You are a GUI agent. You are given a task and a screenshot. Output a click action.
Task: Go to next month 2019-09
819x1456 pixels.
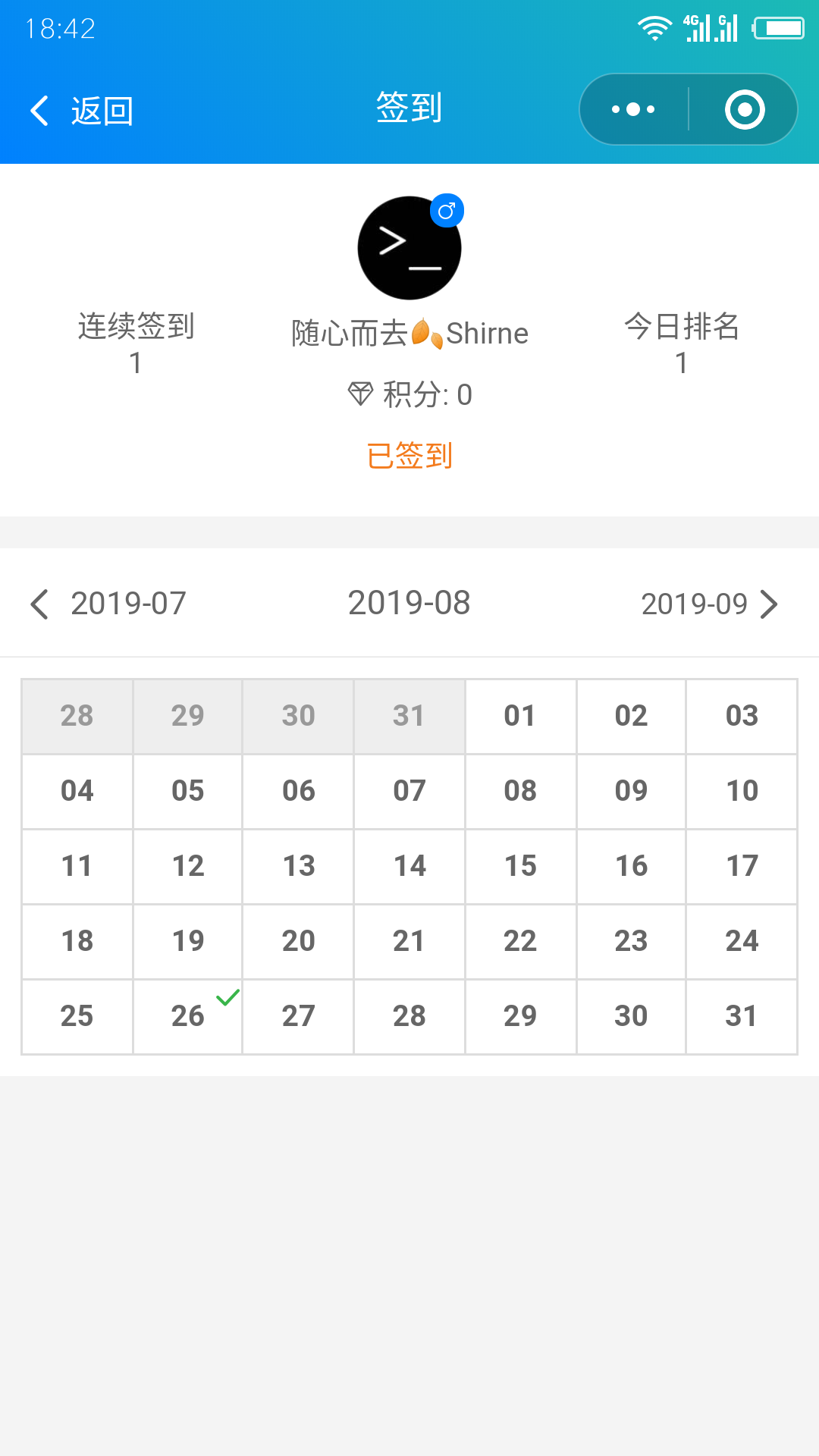(710, 604)
